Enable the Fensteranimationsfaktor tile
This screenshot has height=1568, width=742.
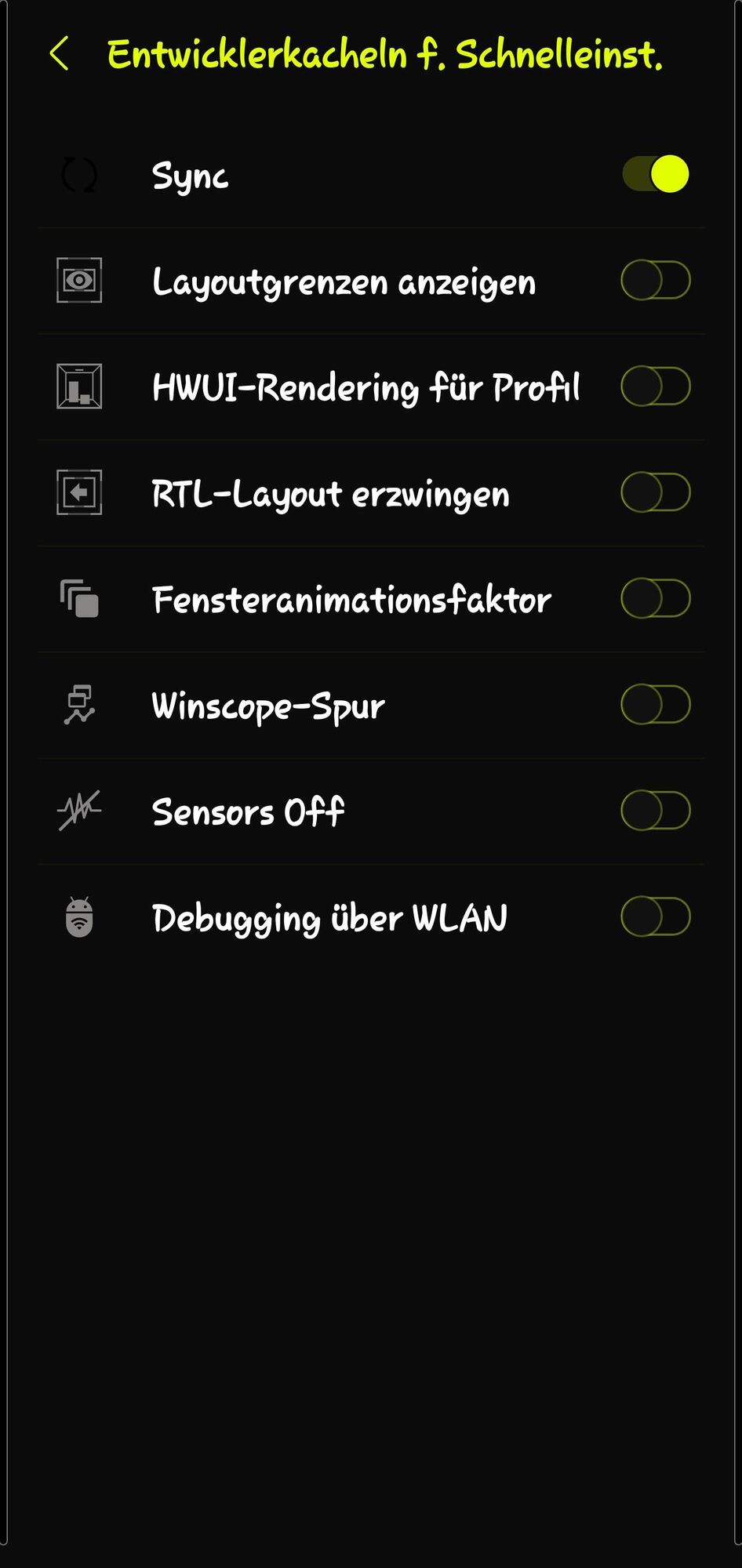(655, 599)
